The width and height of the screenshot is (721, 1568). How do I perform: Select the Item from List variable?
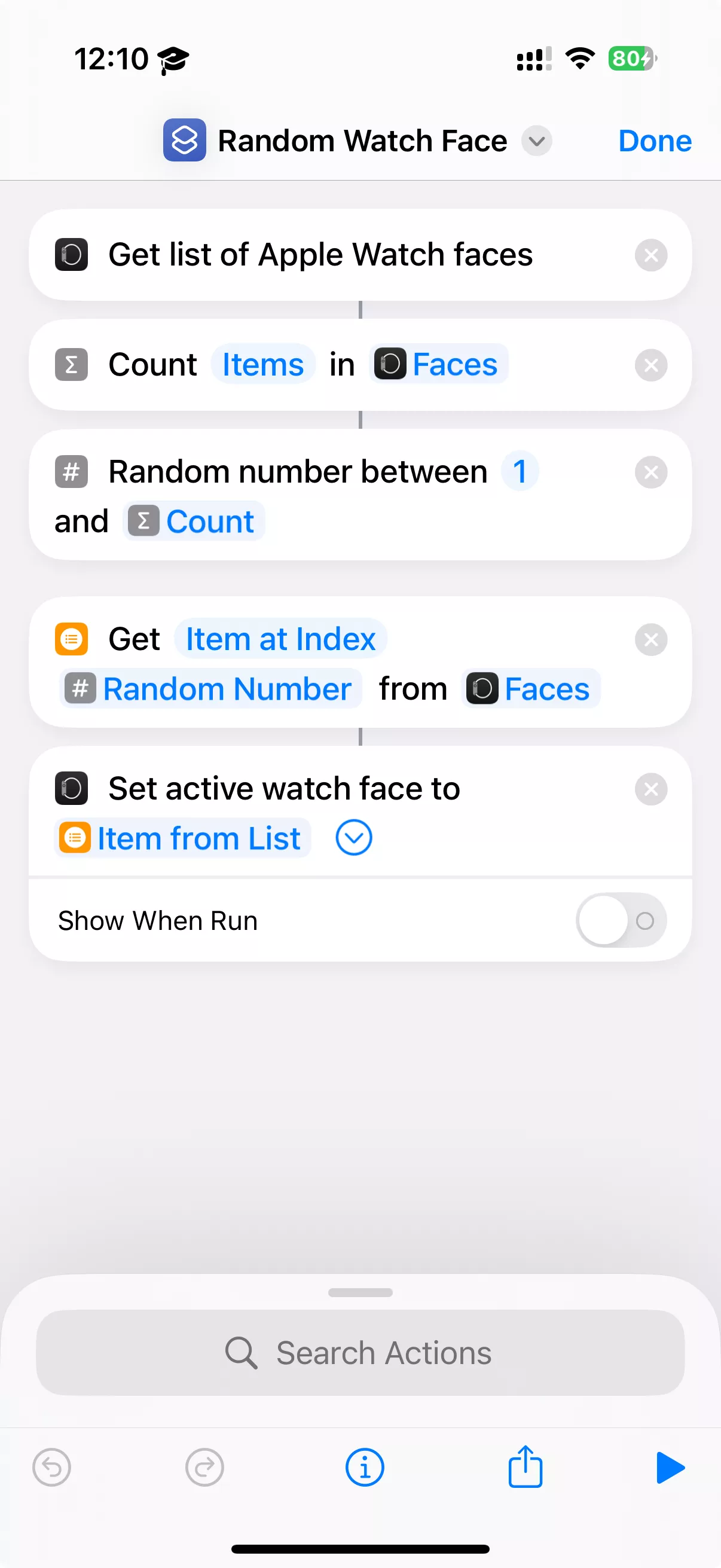click(x=182, y=838)
